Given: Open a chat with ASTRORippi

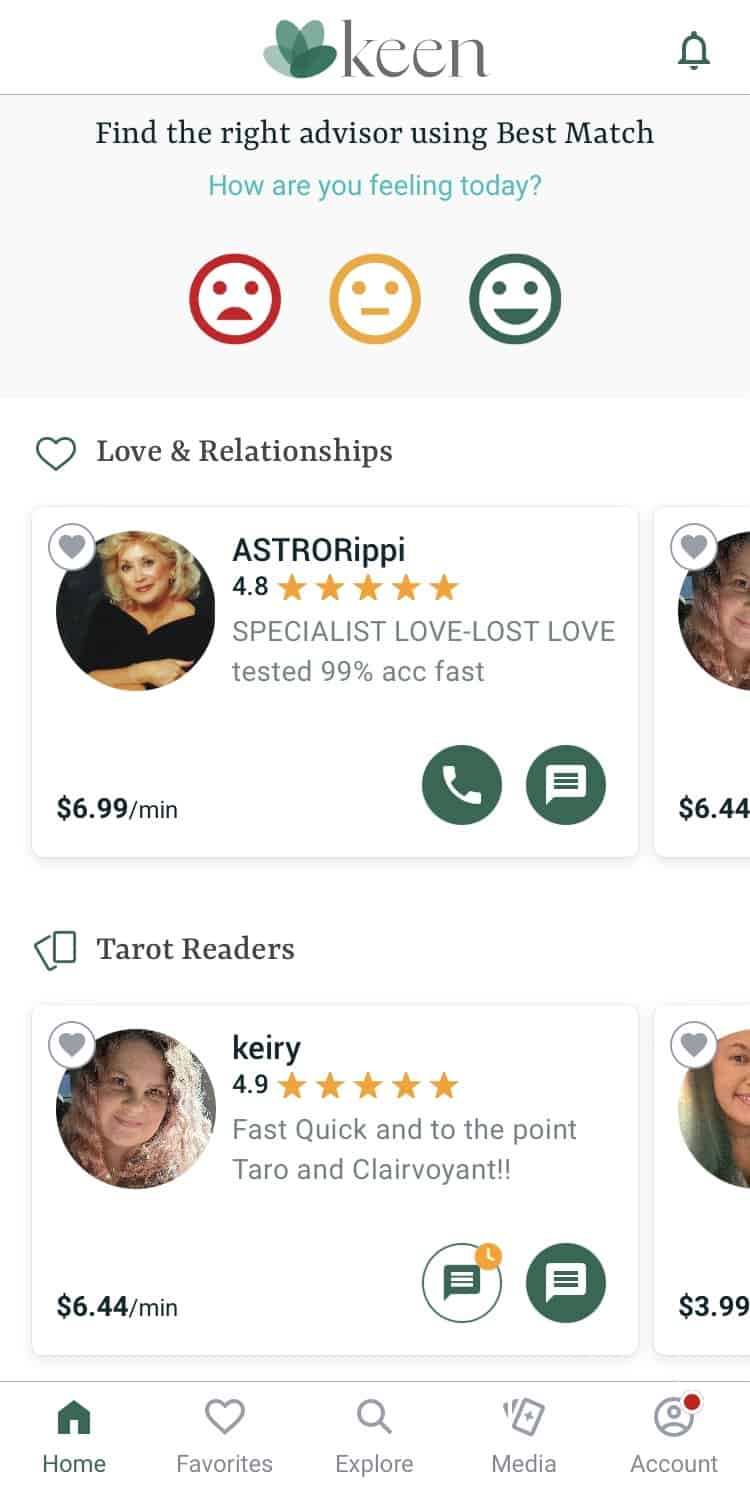Looking at the screenshot, I should point(565,785).
